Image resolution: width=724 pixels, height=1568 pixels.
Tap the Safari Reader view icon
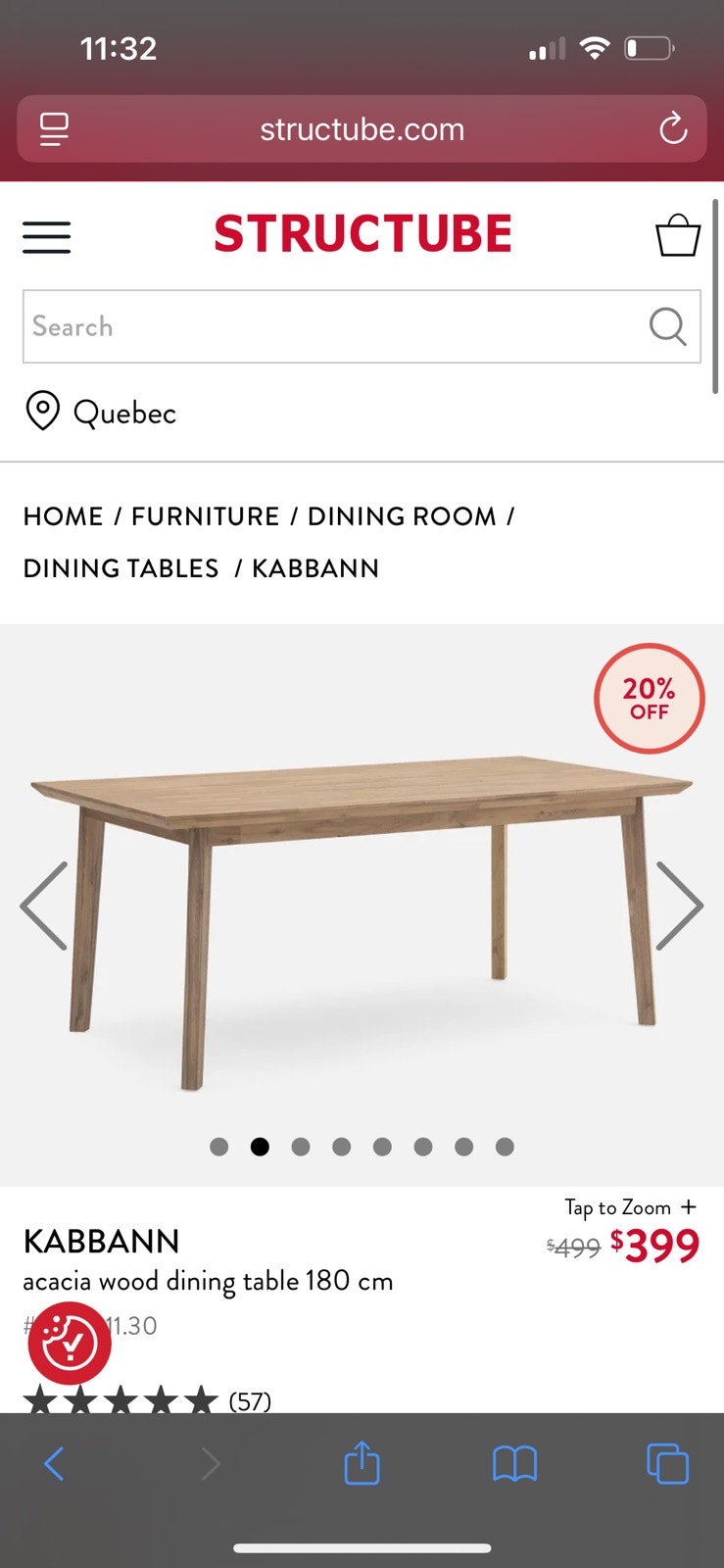click(x=53, y=128)
